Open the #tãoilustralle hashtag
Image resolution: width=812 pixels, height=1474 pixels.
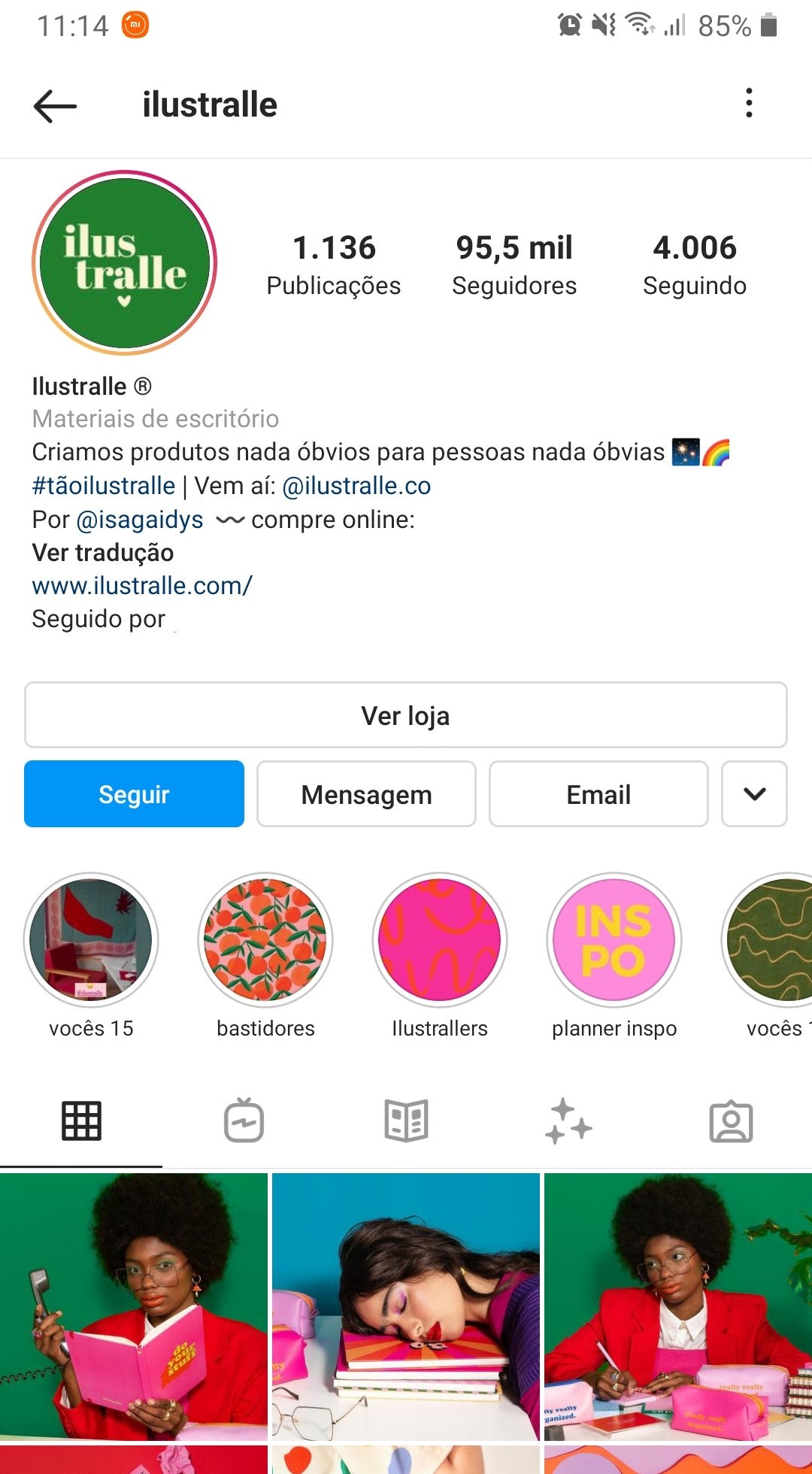coord(103,486)
